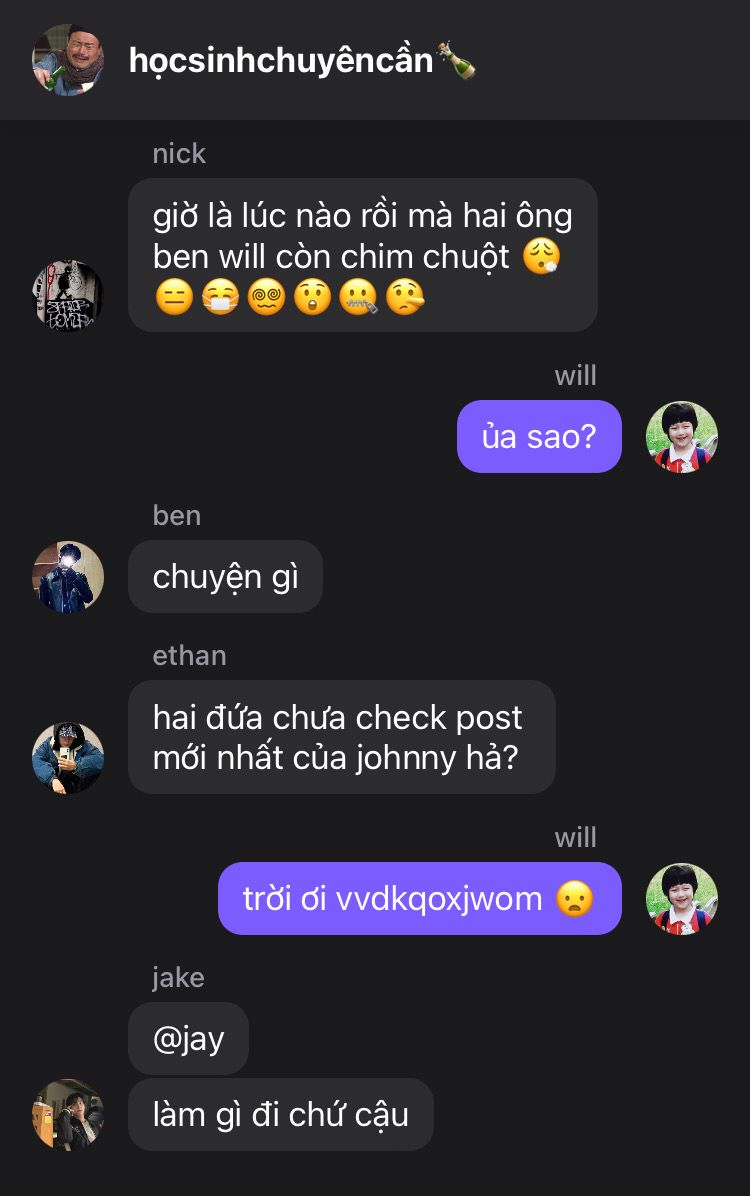Open nick's profile picture
This screenshot has height=1196, width=750.
[x=68, y=295]
